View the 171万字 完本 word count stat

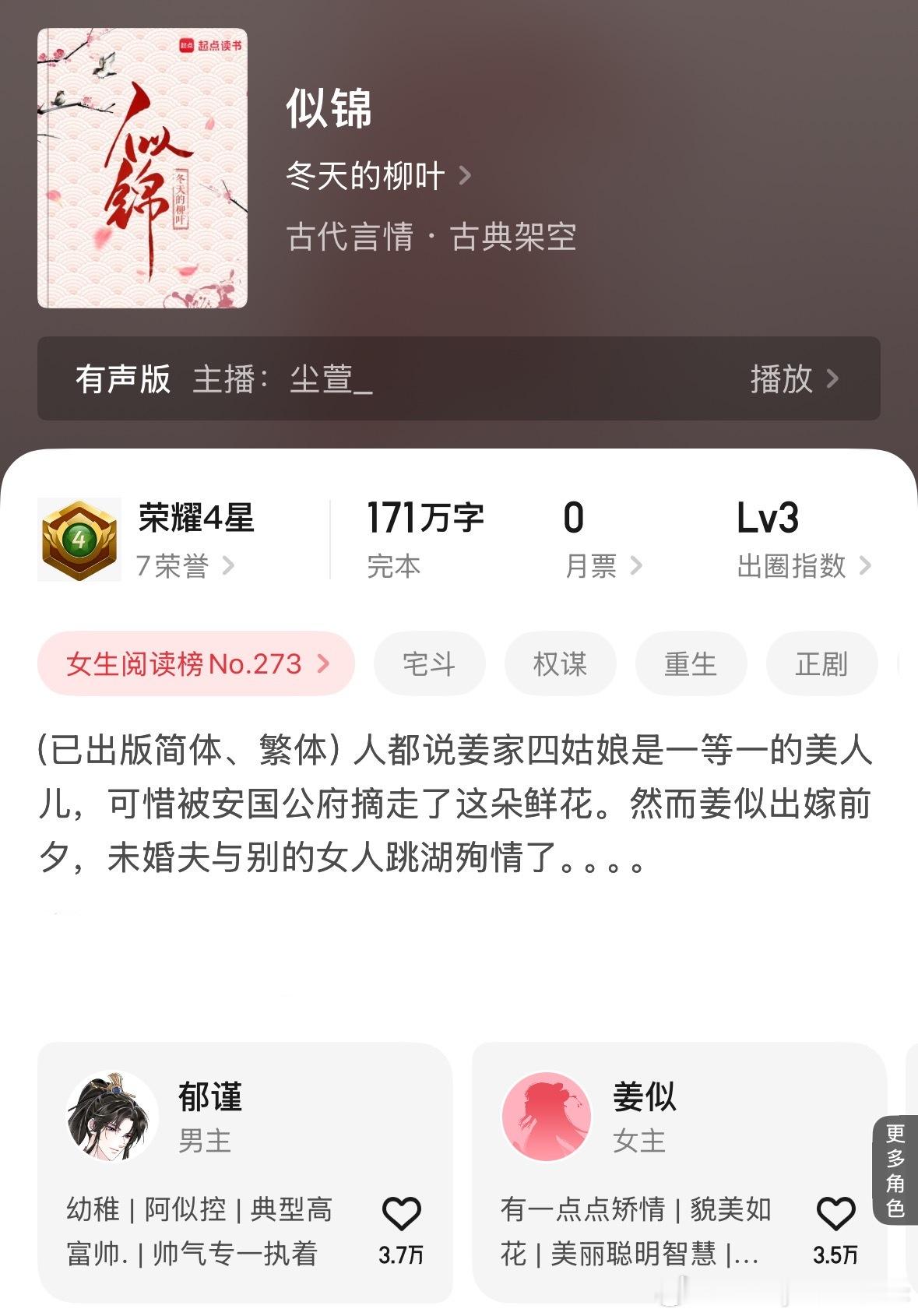425,537
